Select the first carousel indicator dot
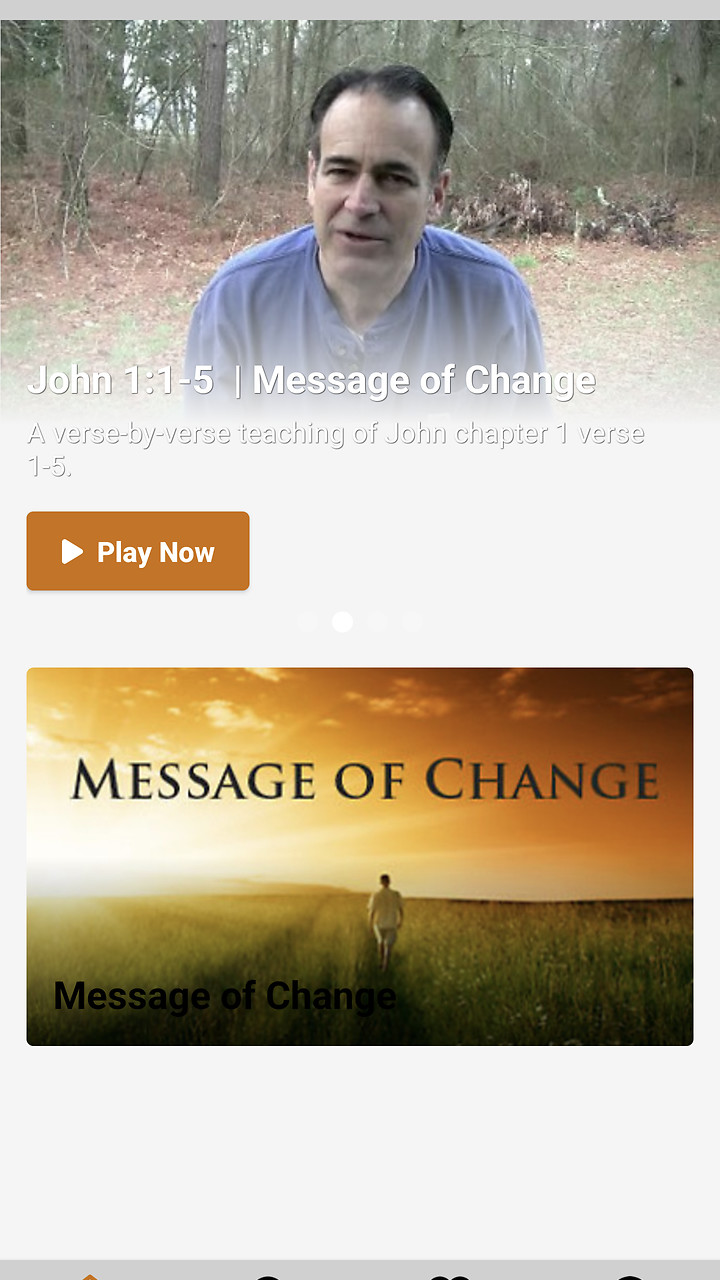 pos(308,621)
